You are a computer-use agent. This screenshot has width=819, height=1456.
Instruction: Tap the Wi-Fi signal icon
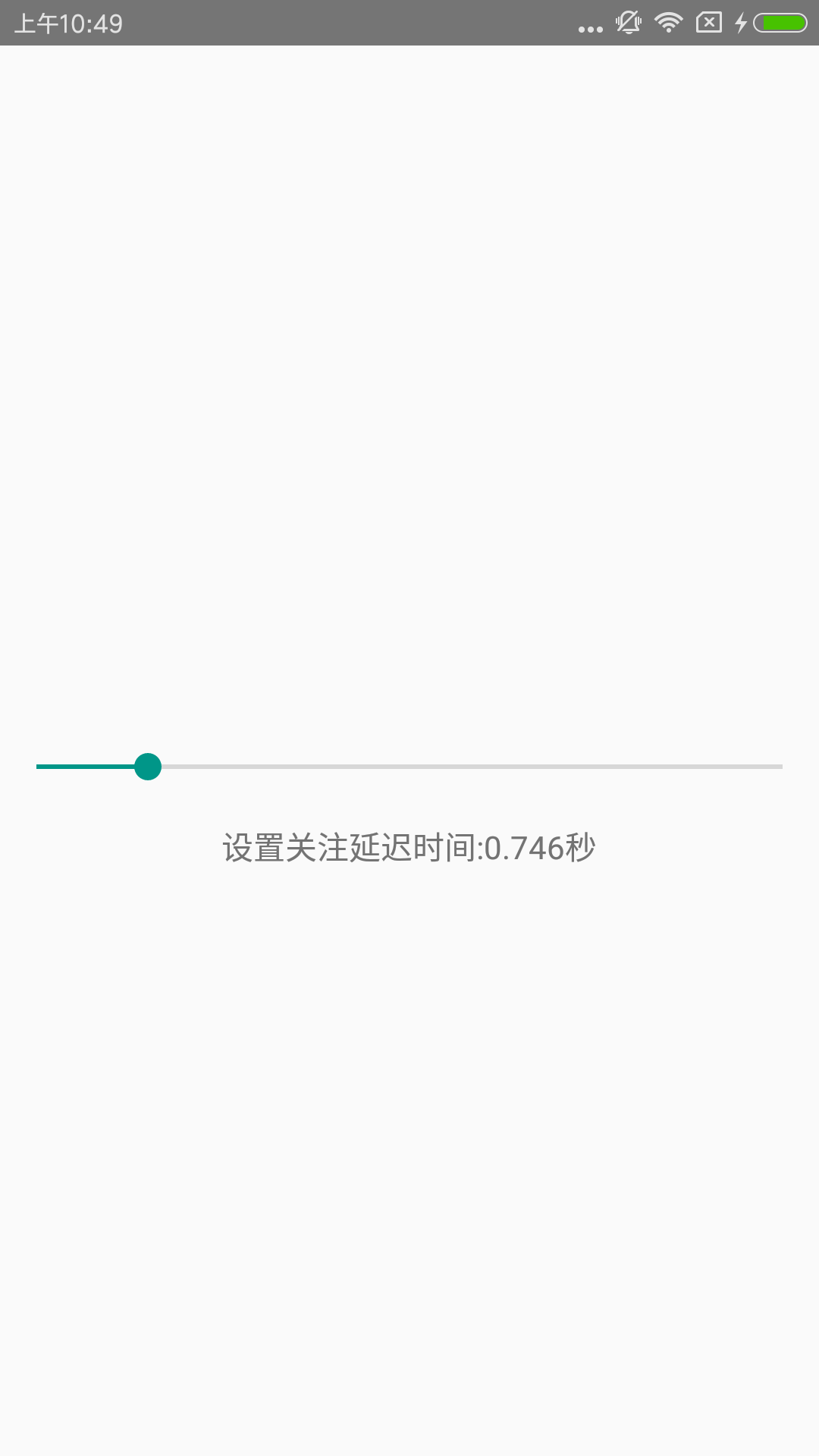669,24
